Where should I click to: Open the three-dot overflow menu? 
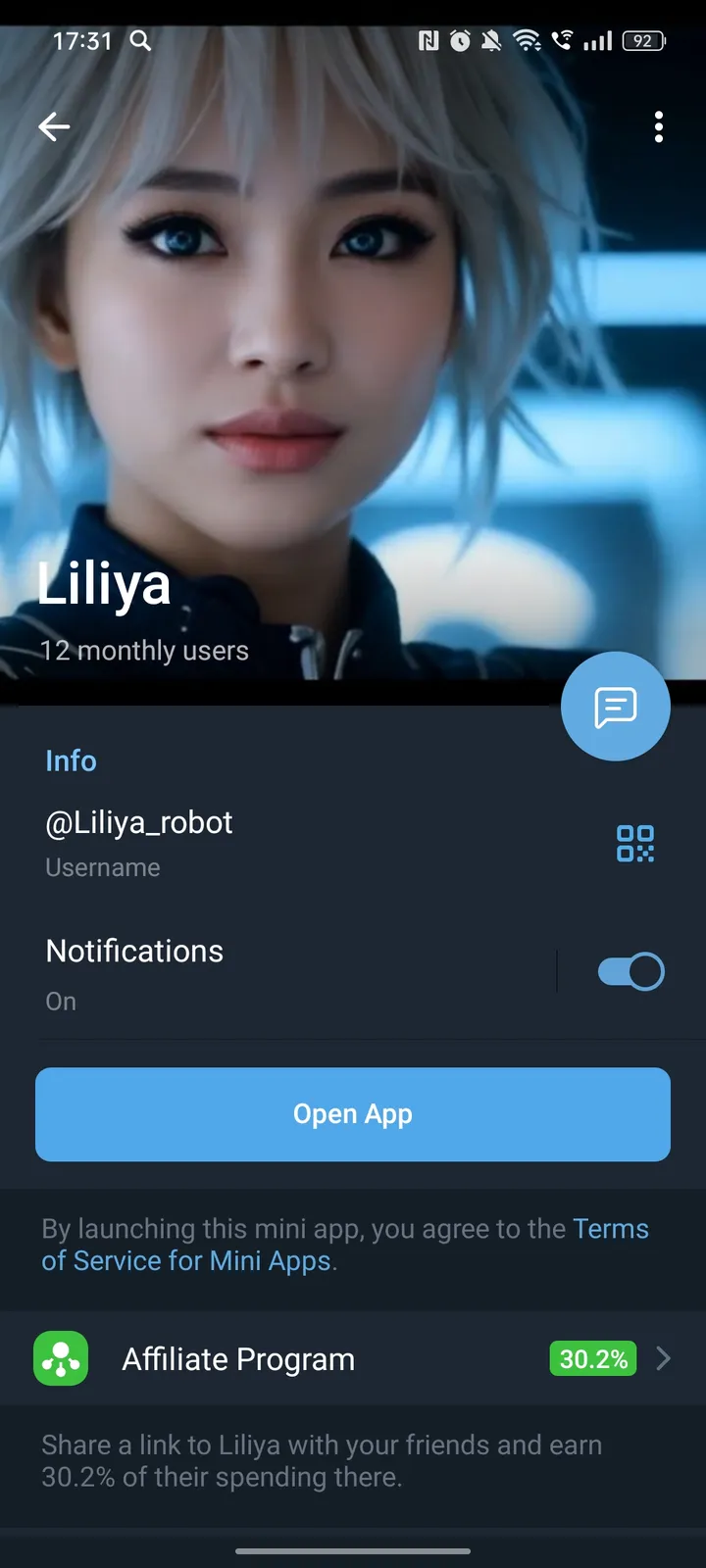[658, 126]
